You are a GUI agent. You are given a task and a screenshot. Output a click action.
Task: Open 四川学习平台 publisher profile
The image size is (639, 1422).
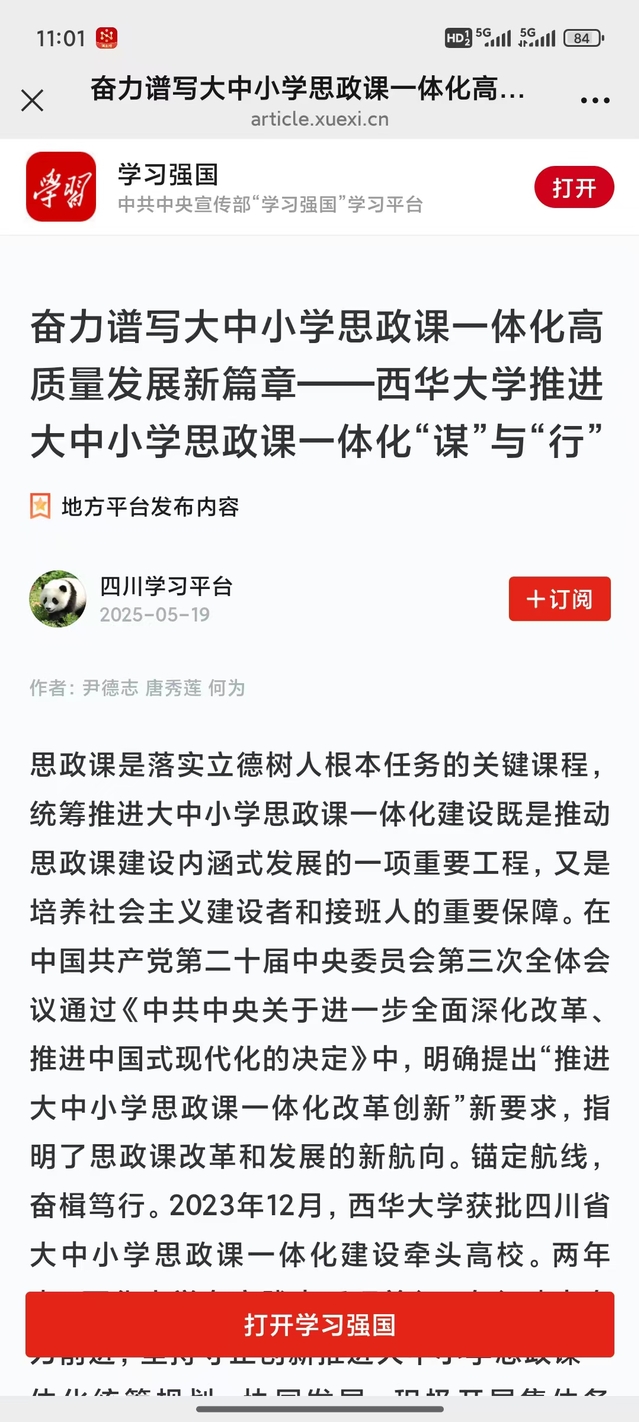165,587
